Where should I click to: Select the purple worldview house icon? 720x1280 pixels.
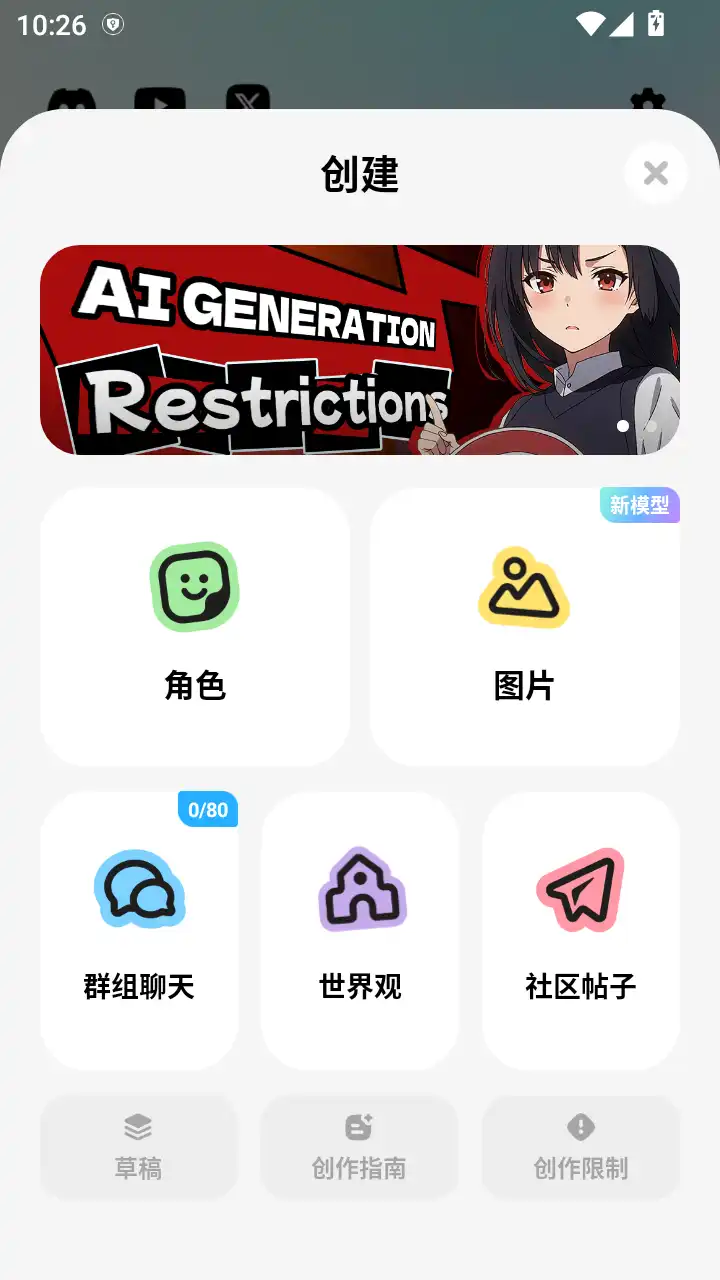[360, 889]
